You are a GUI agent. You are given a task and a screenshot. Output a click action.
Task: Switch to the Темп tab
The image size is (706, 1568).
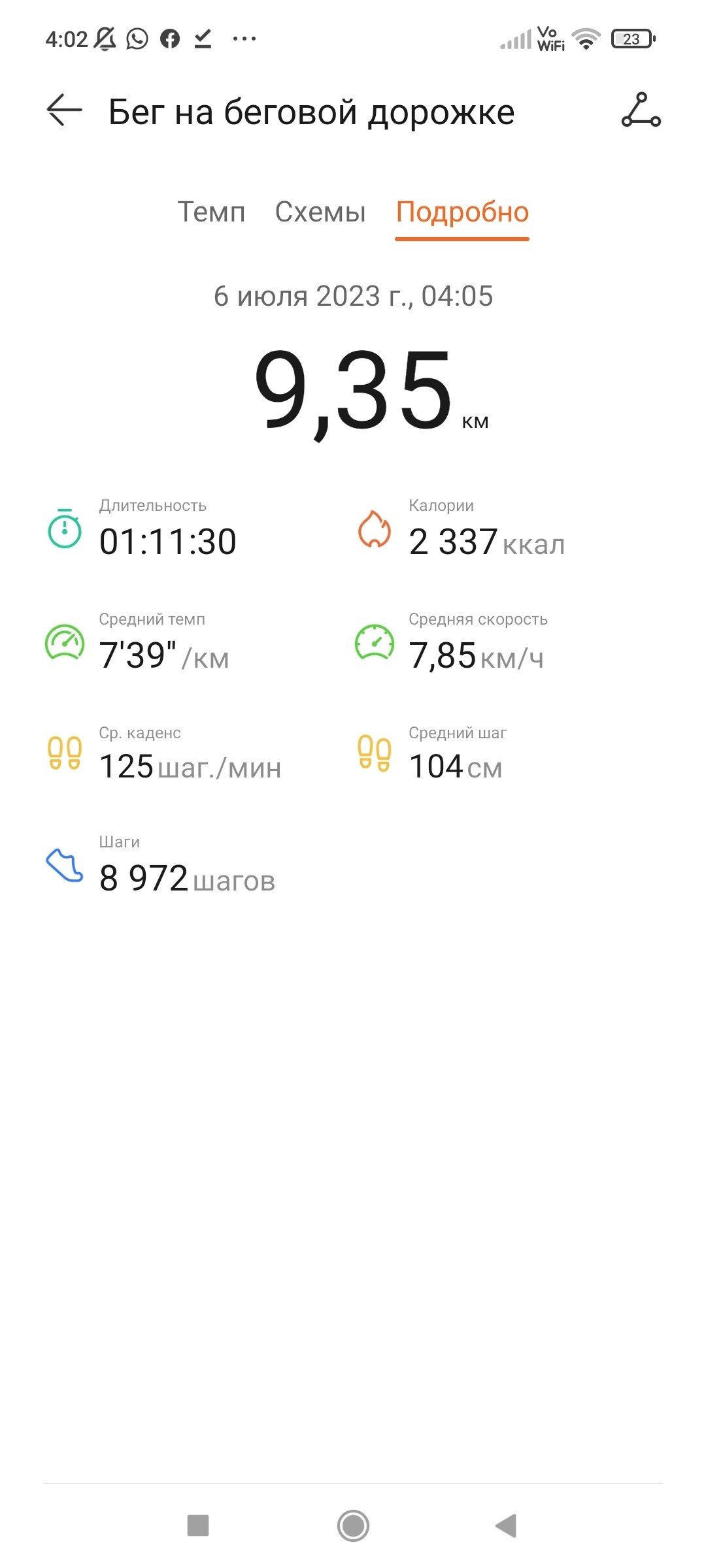coord(211,212)
